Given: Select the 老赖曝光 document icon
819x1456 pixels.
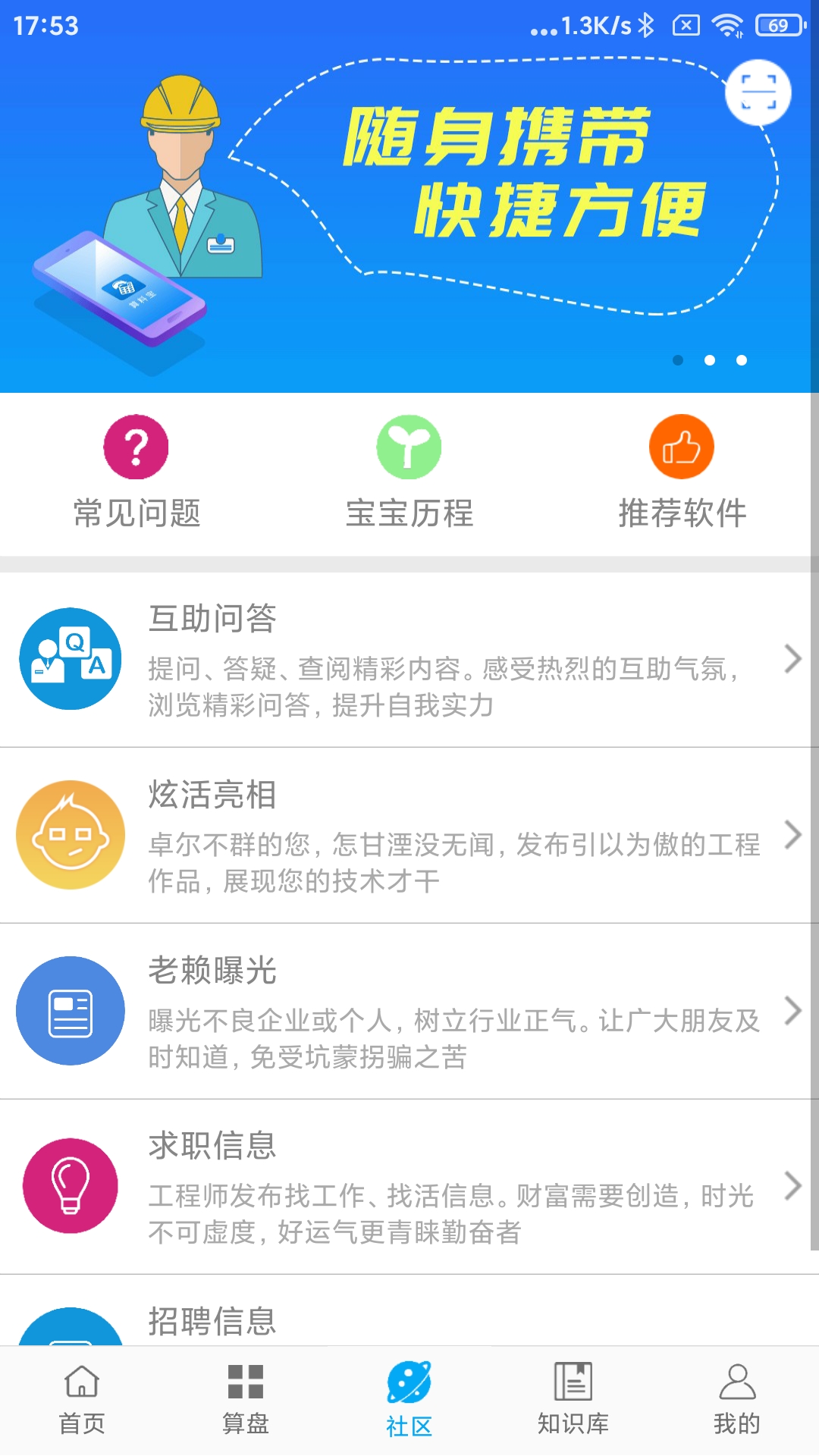Looking at the screenshot, I should [x=70, y=1010].
